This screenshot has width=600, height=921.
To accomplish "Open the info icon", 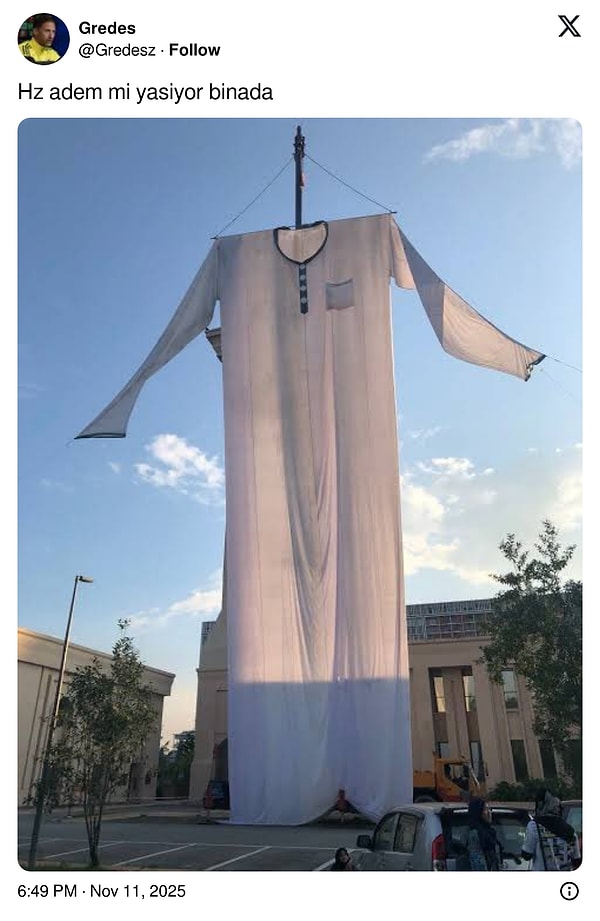I will tap(569, 890).
